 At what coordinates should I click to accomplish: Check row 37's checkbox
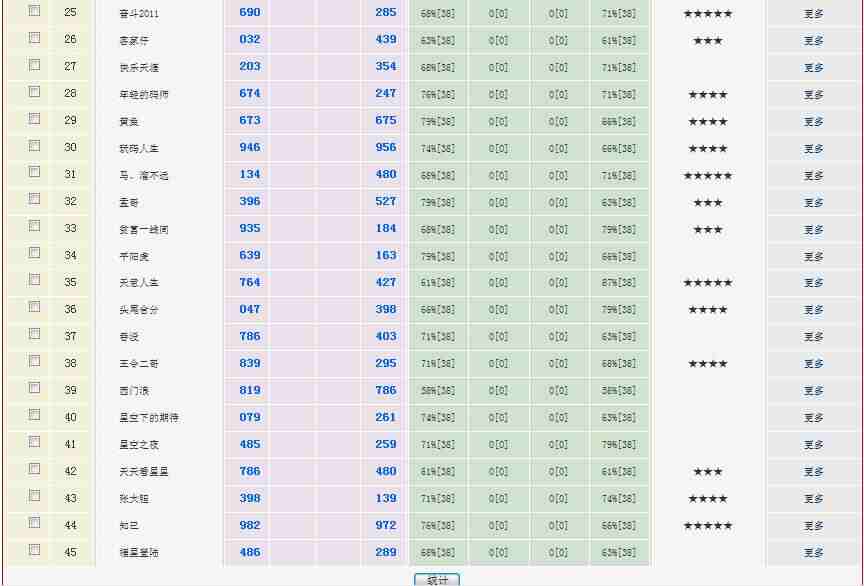(x=35, y=334)
